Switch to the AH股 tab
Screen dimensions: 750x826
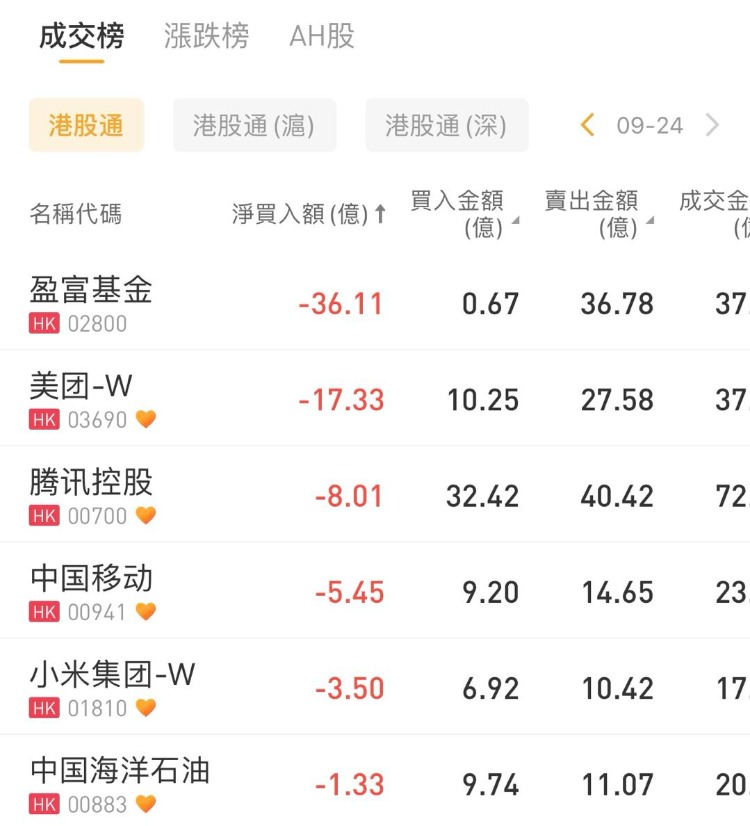[322, 37]
